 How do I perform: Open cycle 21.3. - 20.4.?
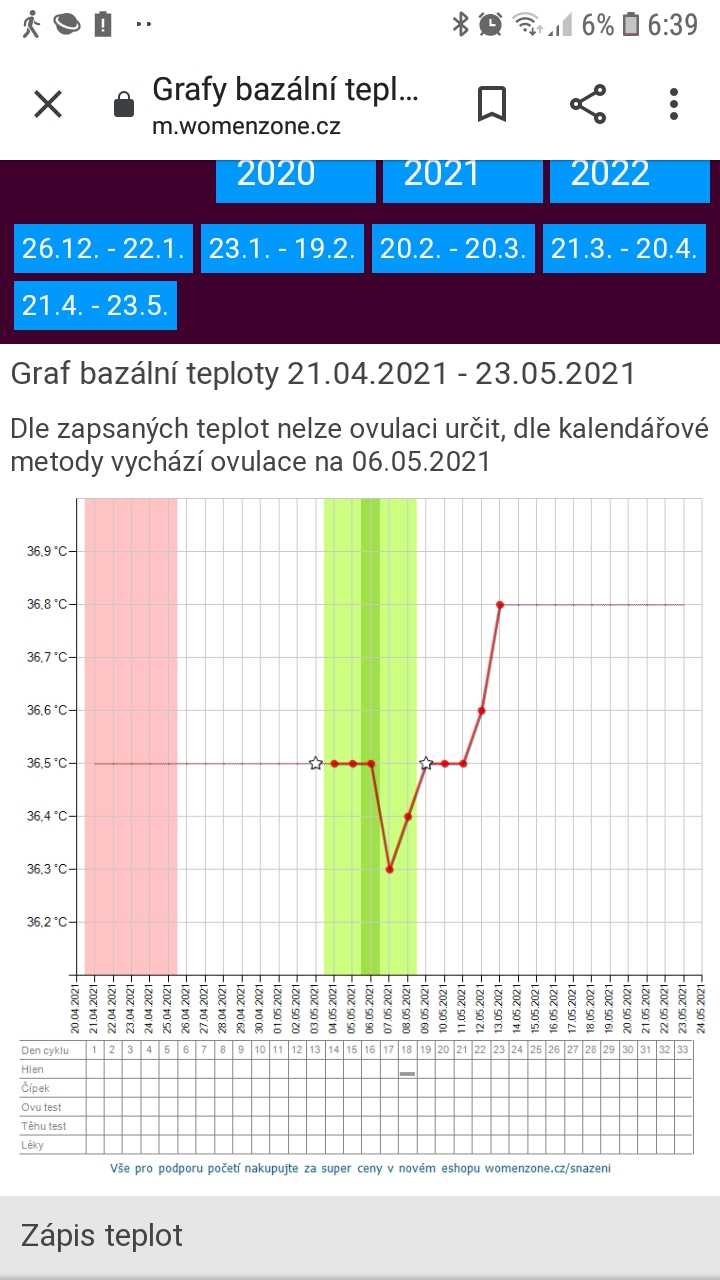624,249
